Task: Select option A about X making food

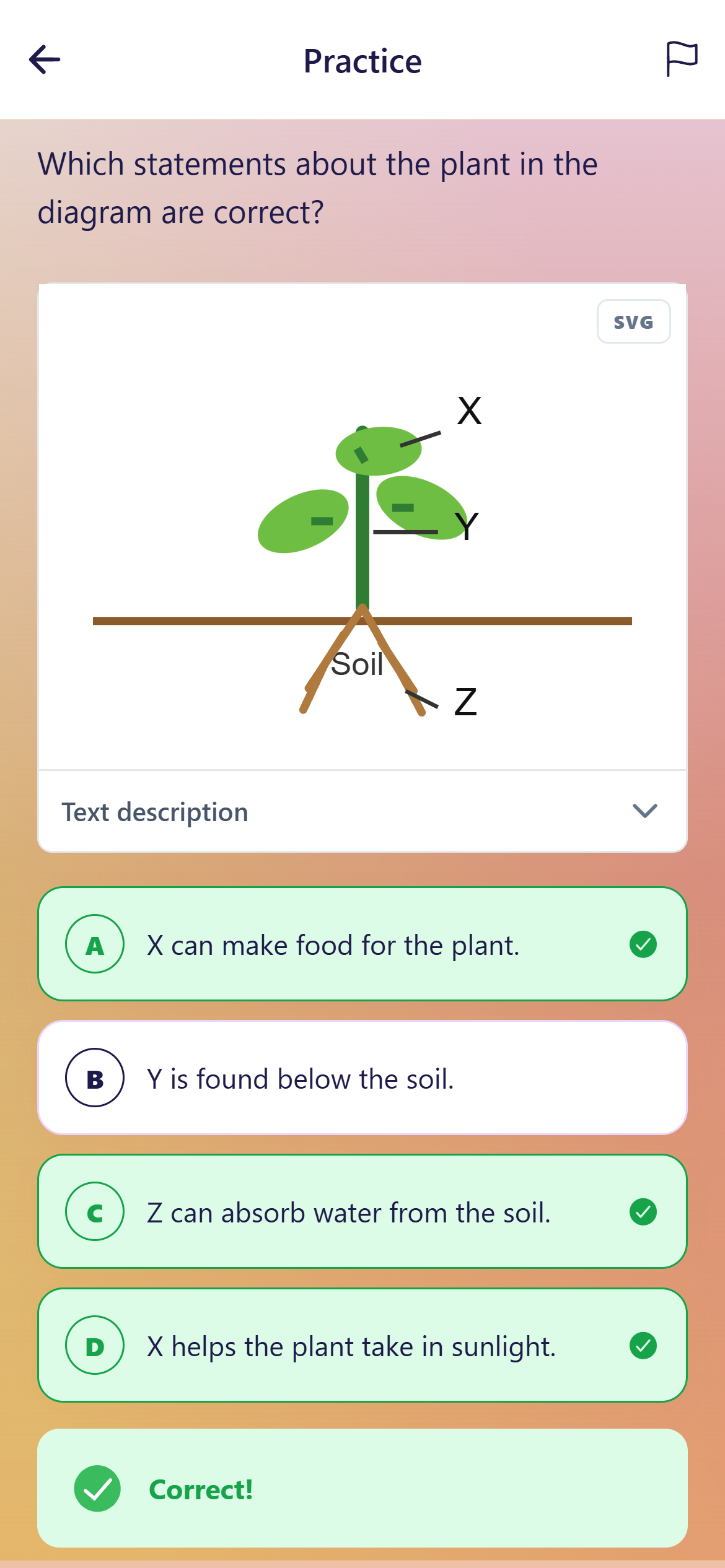Action: (x=362, y=944)
